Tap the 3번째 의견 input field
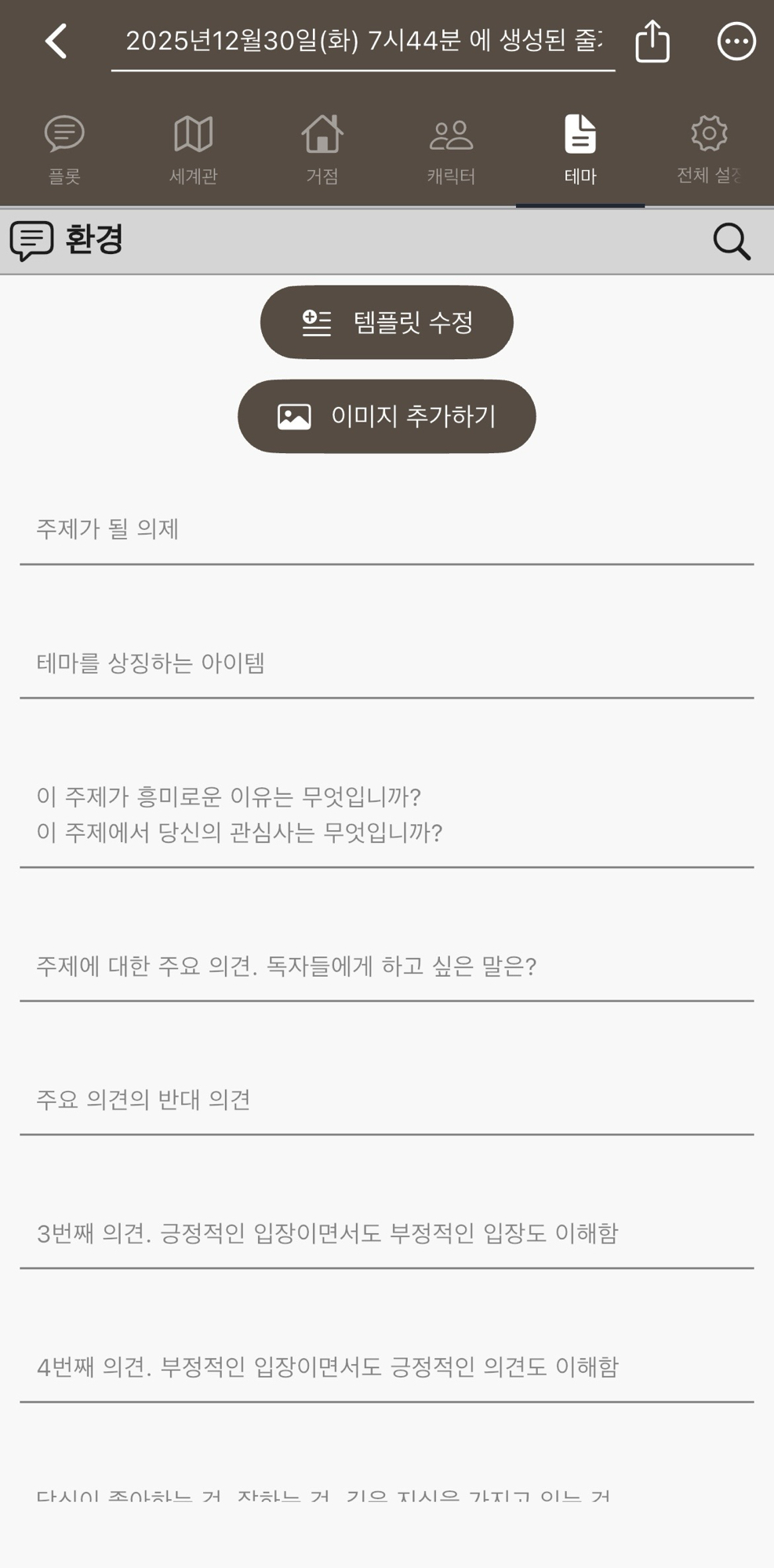774x1568 pixels. pyautogui.click(x=387, y=1233)
